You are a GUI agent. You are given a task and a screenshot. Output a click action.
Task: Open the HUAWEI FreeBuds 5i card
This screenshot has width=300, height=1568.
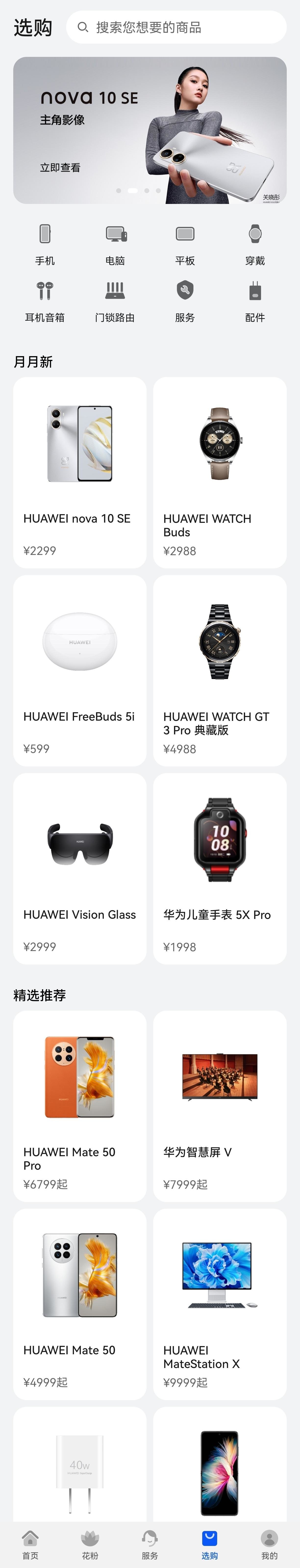pyautogui.click(x=80, y=670)
